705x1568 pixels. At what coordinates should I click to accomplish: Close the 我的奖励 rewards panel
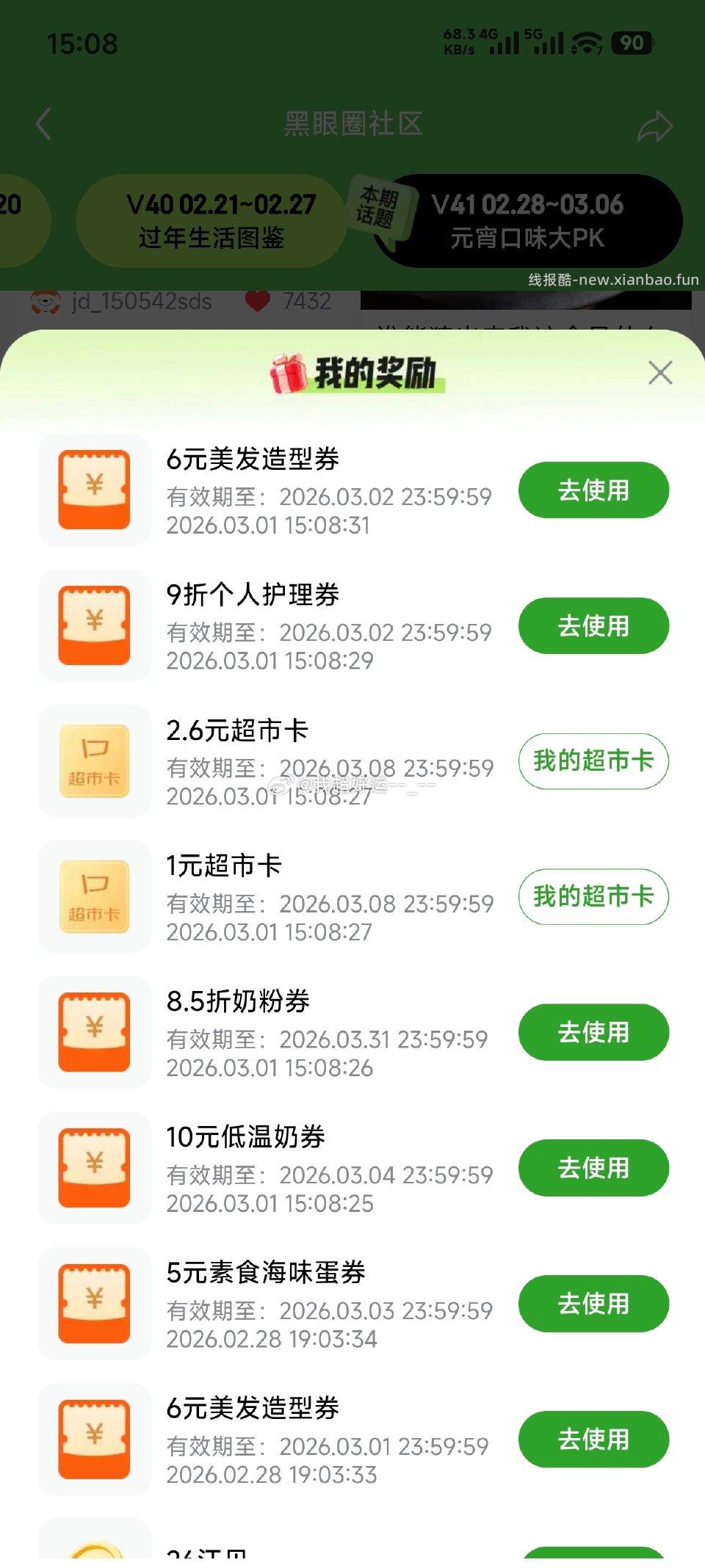660,373
